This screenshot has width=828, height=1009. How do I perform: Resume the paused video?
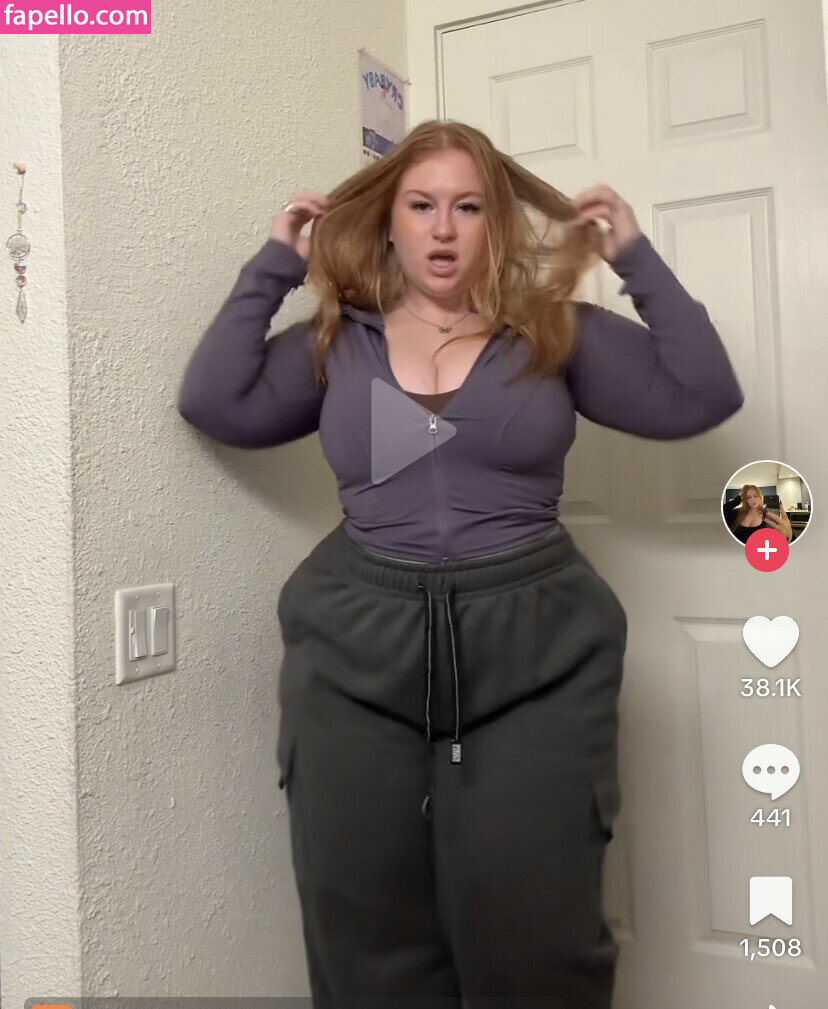pos(411,431)
